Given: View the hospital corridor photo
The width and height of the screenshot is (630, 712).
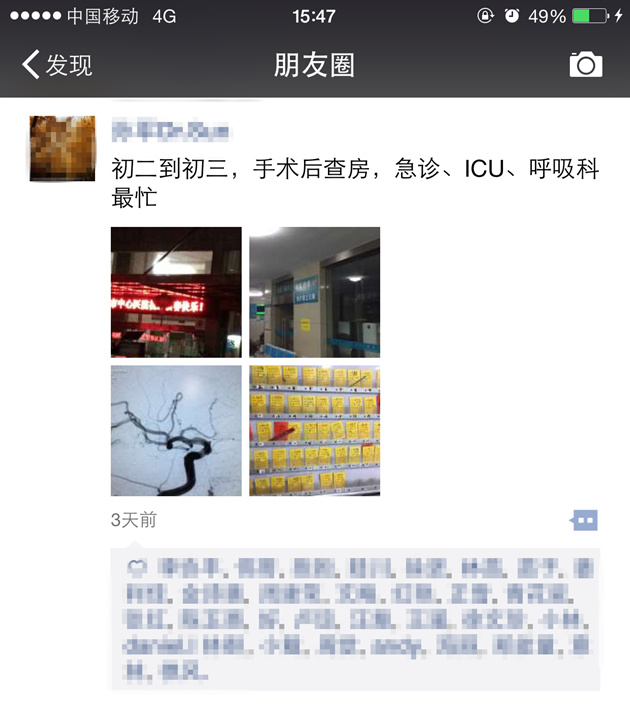Looking at the screenshot, I should click(314, 292).
